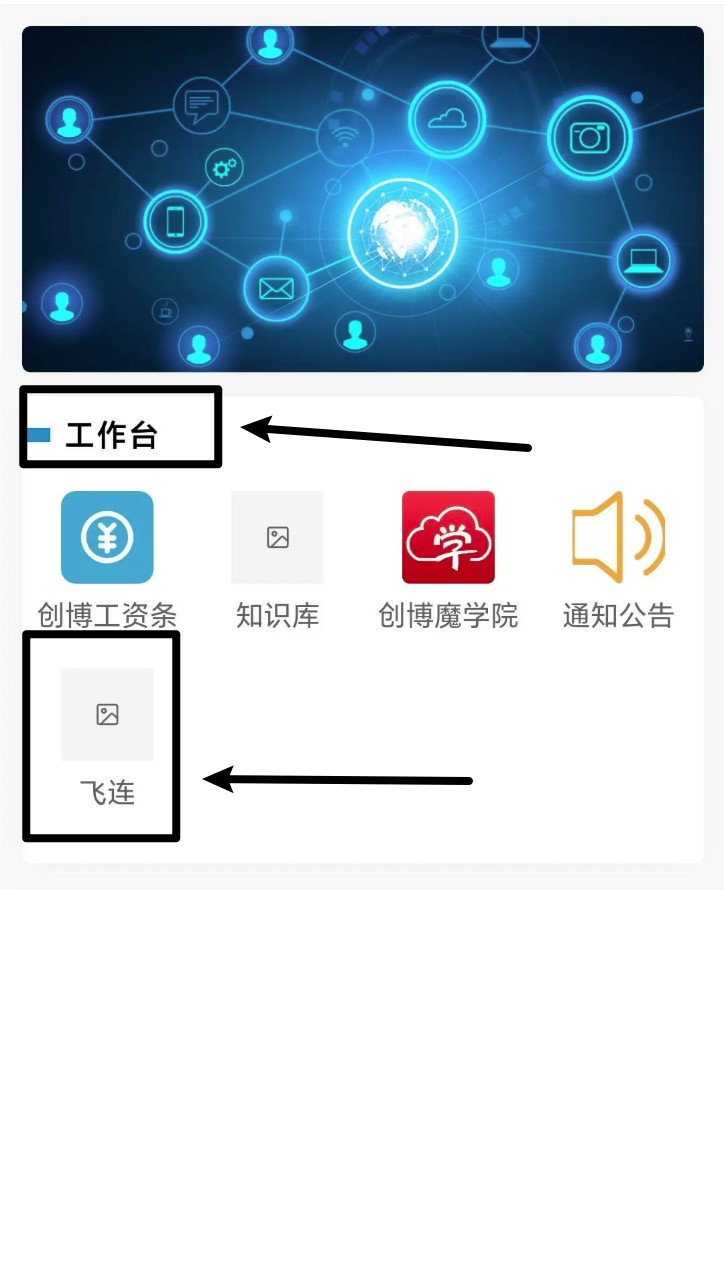Image resolution: width=724 pixels, height=1287 pixels.
Task: Open the 创博工资条 app
Action: point(107,538)
